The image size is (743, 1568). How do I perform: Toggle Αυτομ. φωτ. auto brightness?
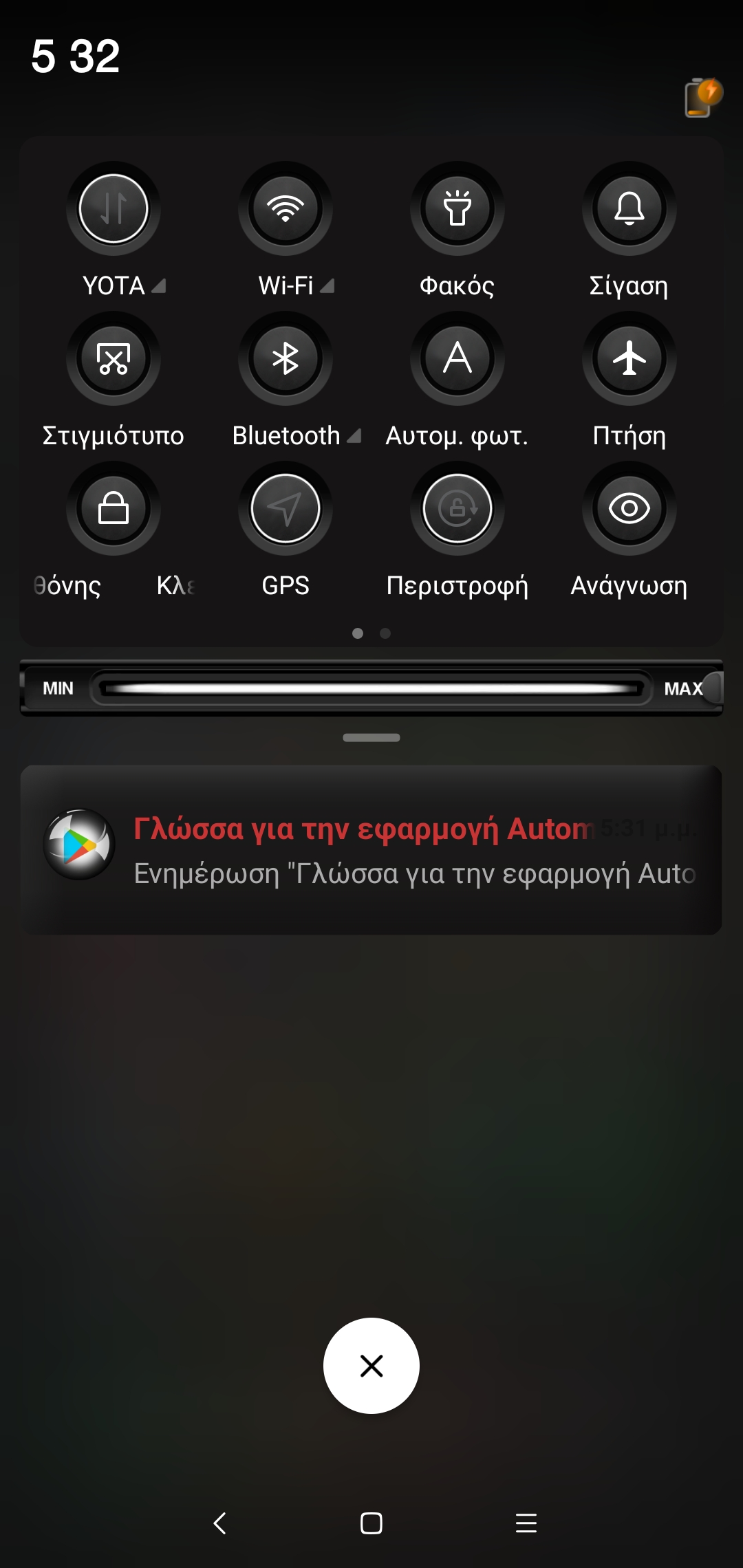pyautogui.click(x=457, y=358)
